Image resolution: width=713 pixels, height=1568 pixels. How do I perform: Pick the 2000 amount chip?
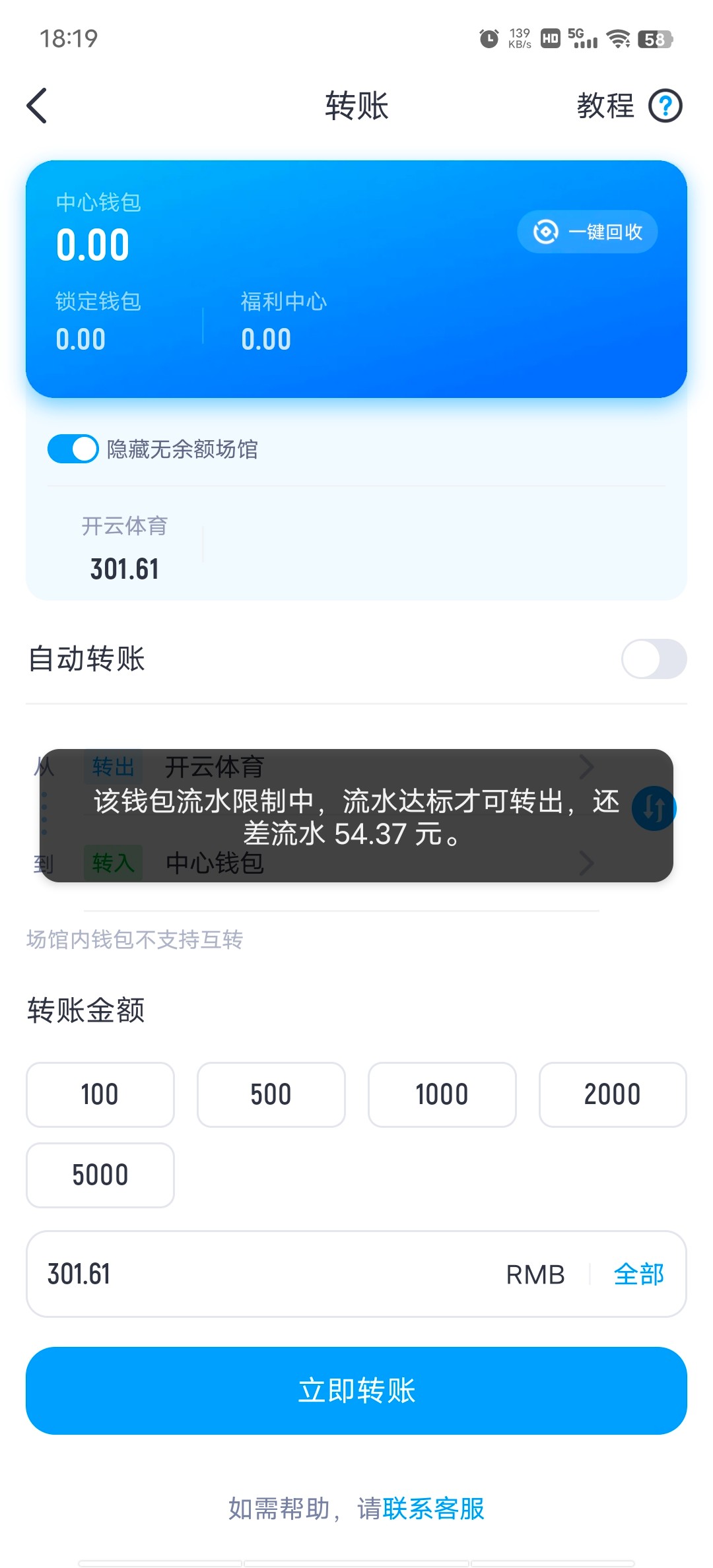(612, 1094)
